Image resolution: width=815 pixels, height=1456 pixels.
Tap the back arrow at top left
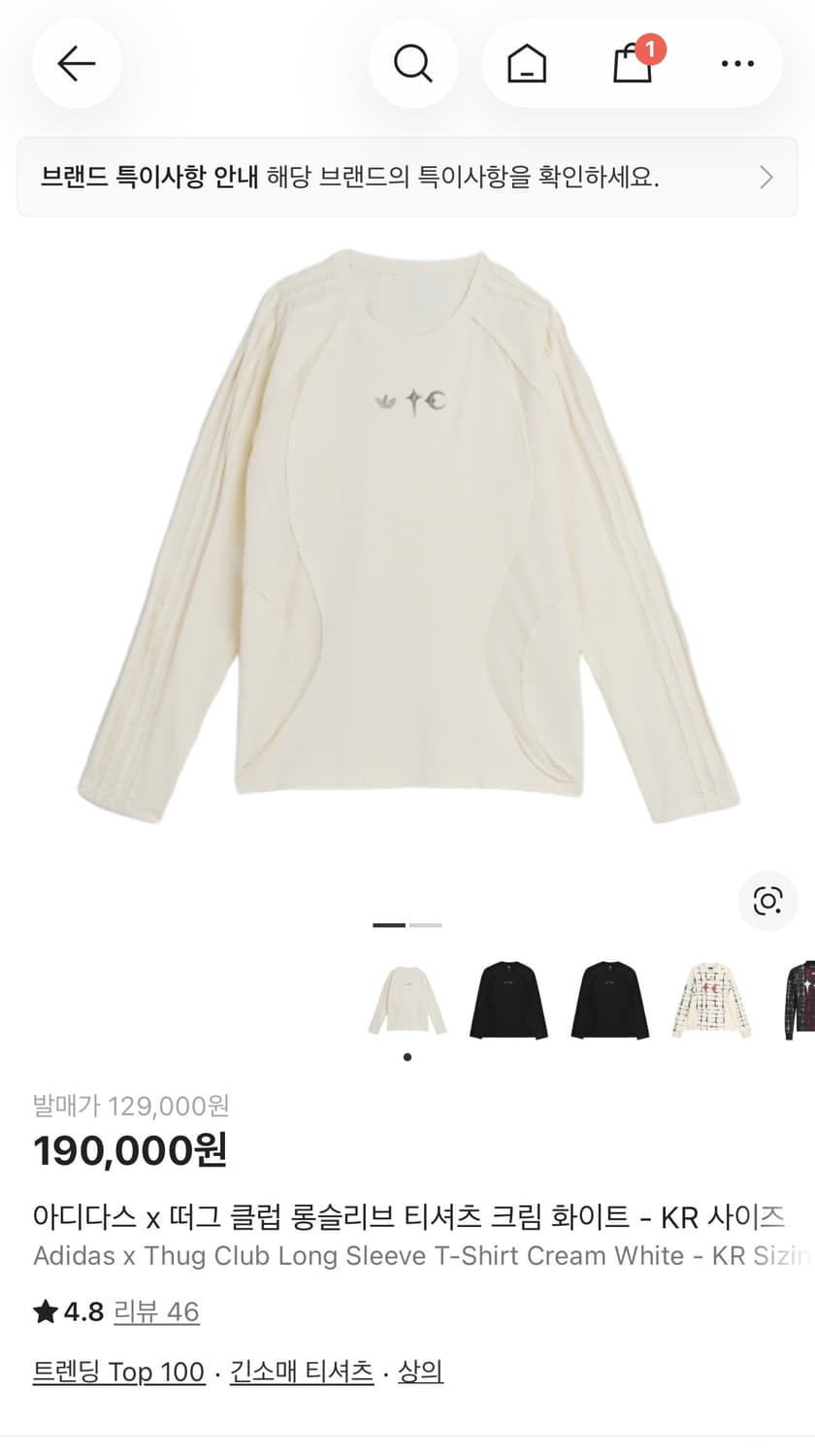point(77,63)
